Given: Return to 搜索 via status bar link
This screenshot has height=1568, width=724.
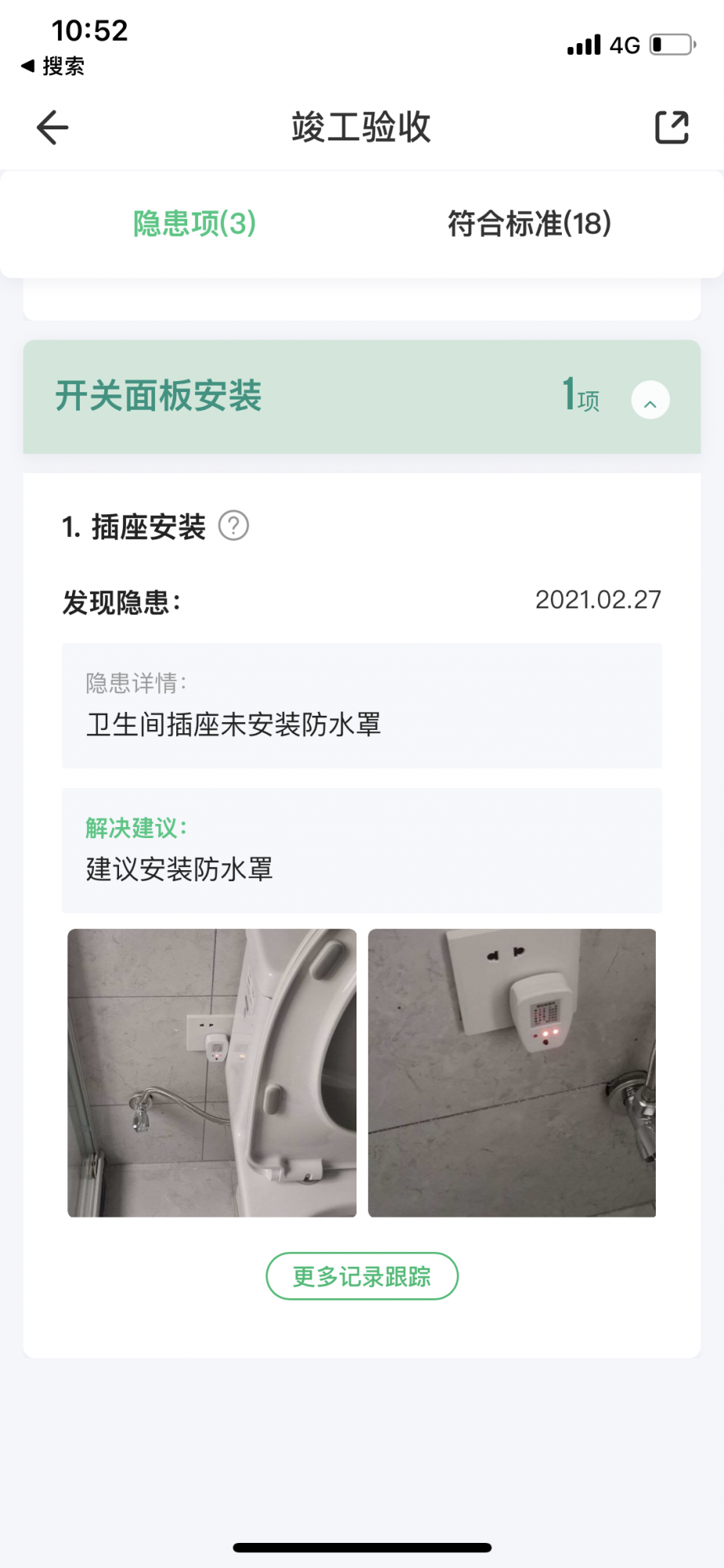Looking at the screenshot, I should click(53, 67).
